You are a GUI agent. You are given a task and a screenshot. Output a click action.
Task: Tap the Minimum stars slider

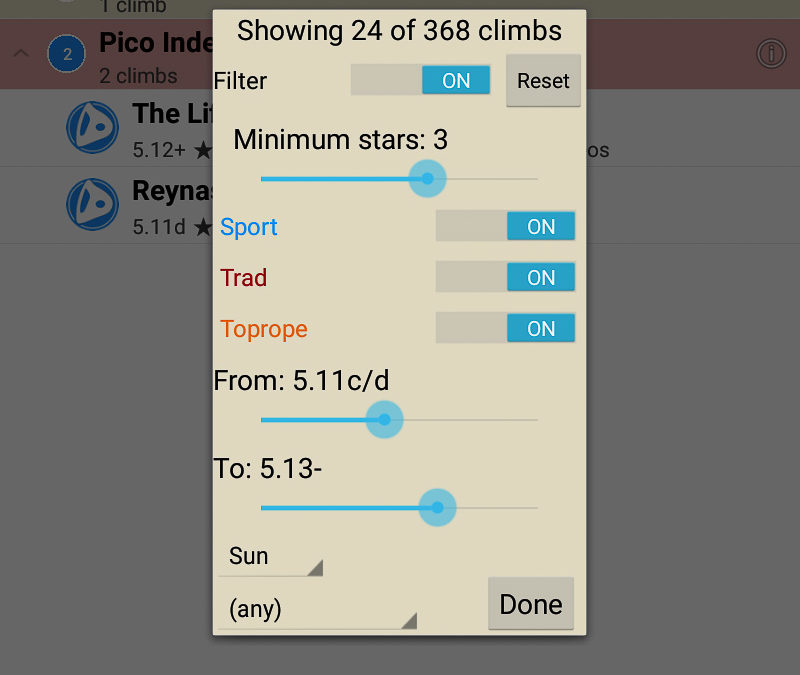click(x=428, y=179)
